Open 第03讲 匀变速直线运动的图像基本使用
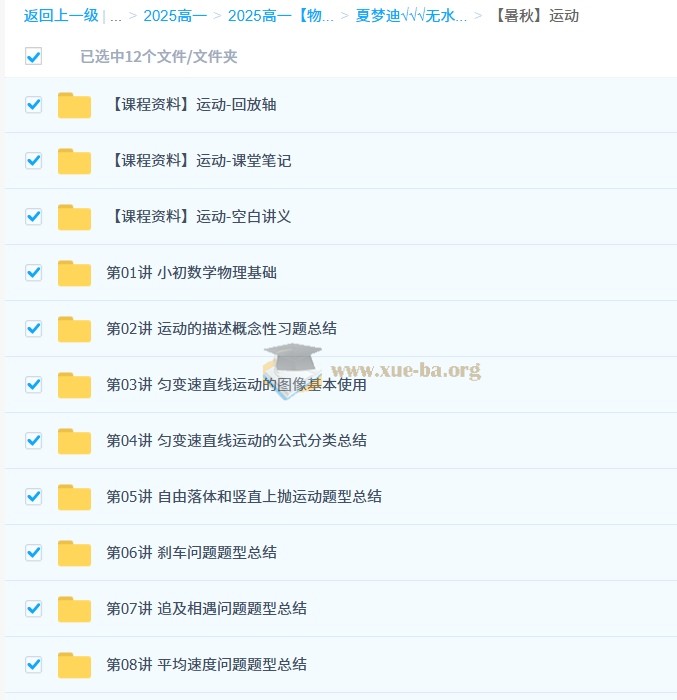This screenshot has width=677, height=700. 236,384
